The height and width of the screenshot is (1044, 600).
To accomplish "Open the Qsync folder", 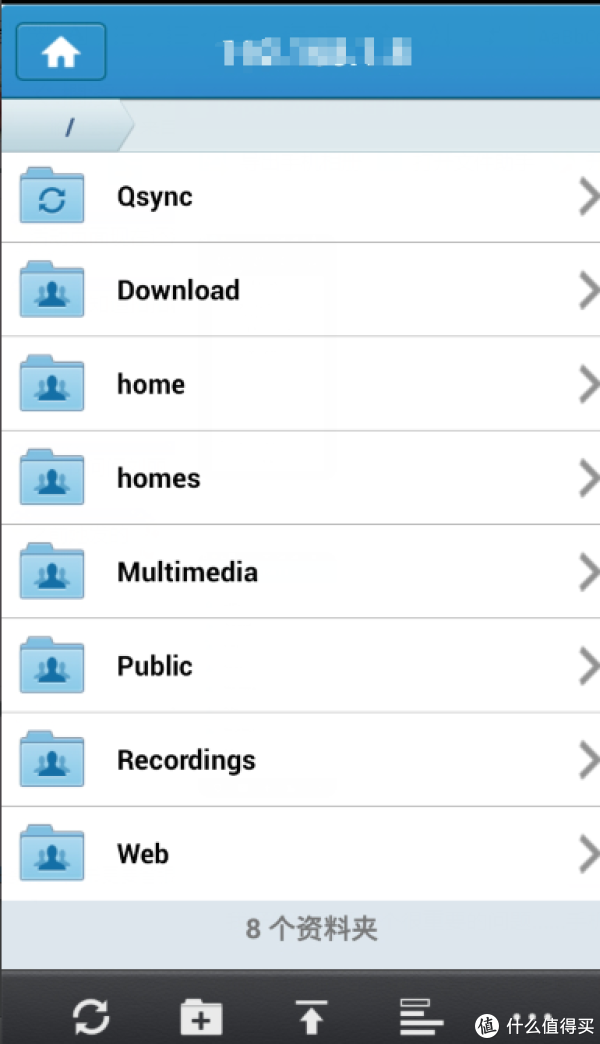I will click(x=300, y=197).
